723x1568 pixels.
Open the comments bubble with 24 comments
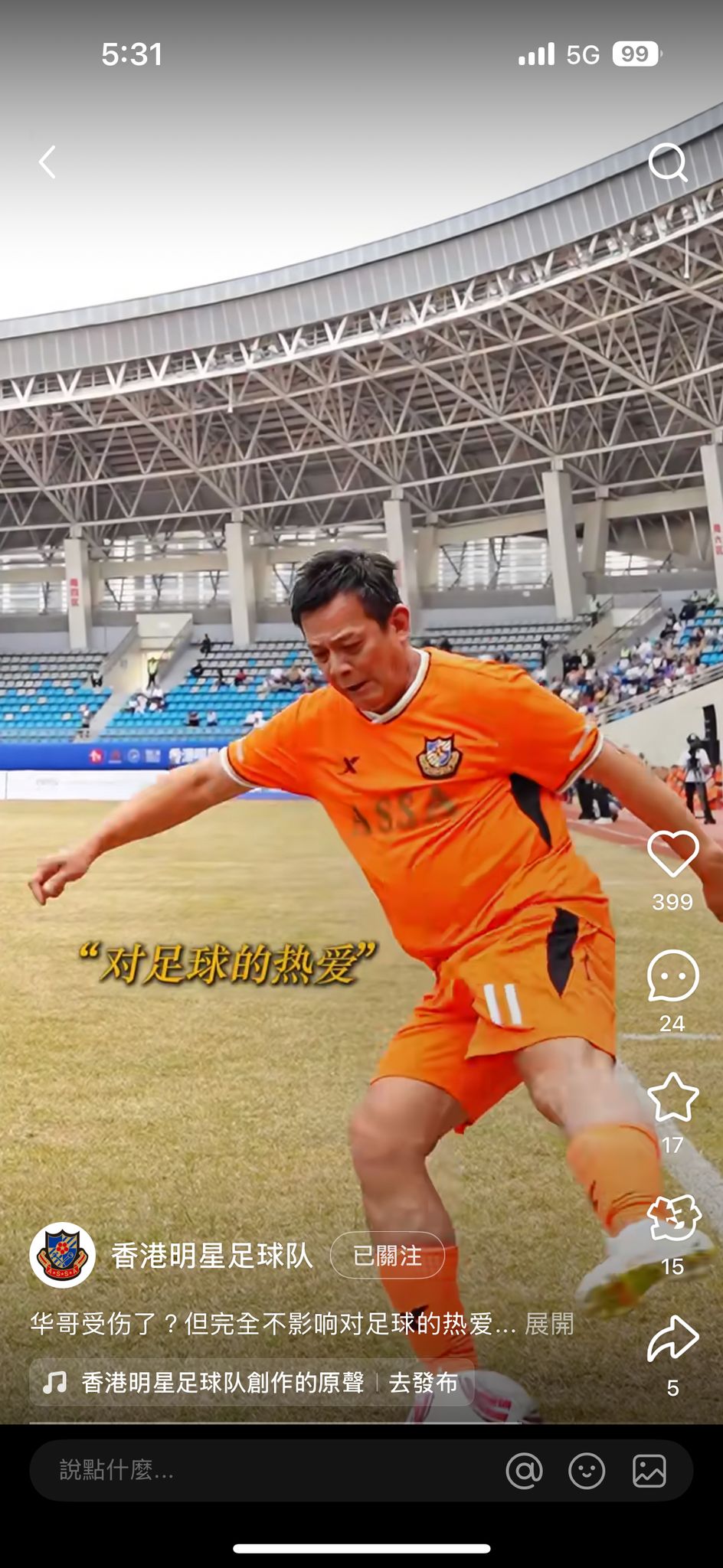click(672, 976)
